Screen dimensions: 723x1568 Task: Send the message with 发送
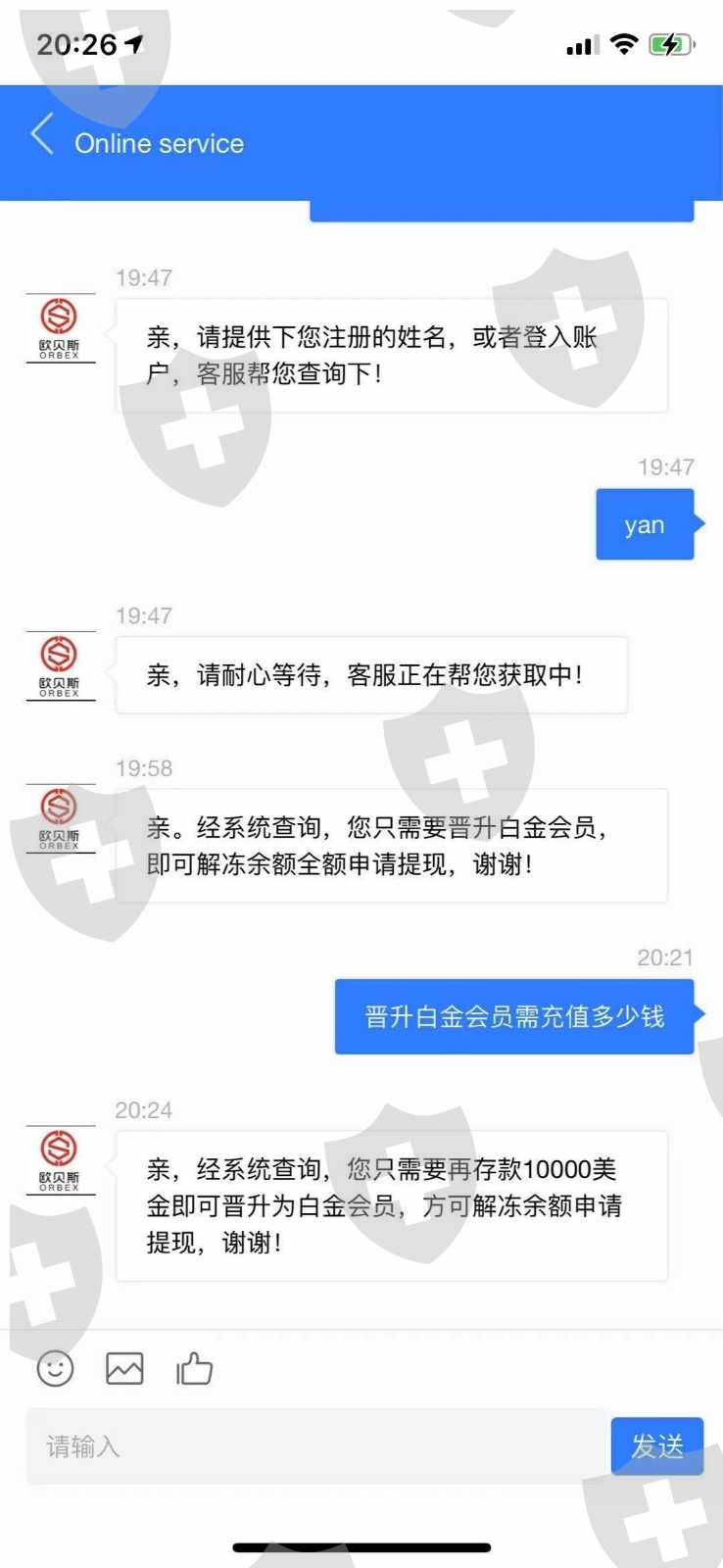pyautogui.click(x=657, y=1446)
